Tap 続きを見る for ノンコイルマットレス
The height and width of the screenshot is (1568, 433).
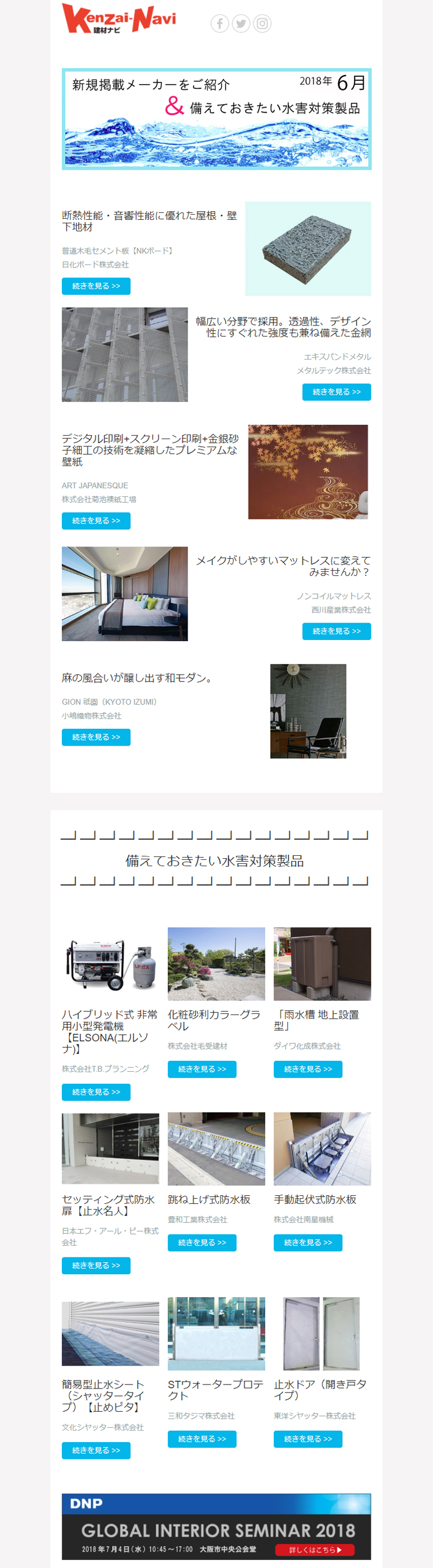click(336, 631)
